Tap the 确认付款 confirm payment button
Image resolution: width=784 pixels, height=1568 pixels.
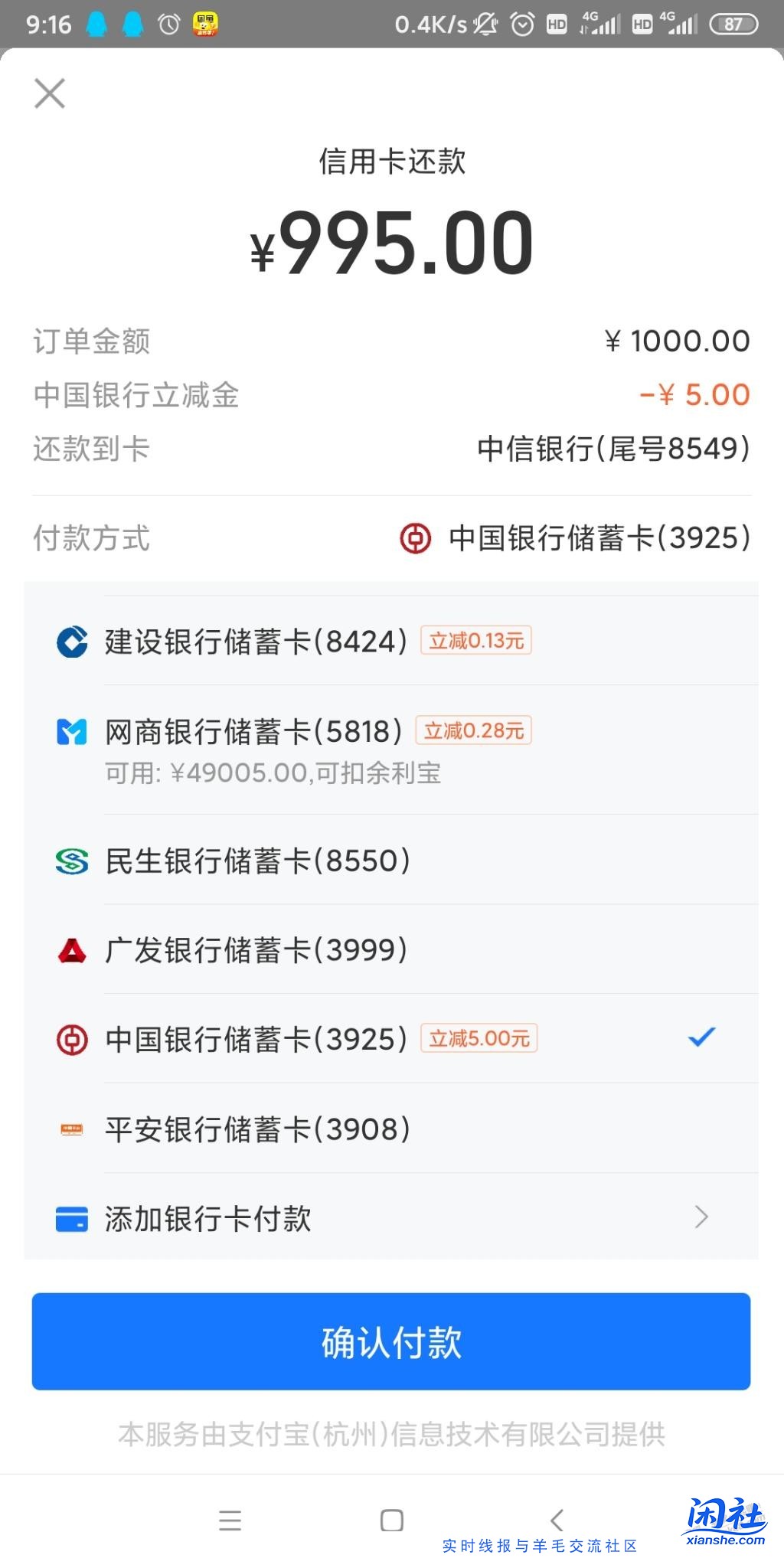(x=392, y=1344)
